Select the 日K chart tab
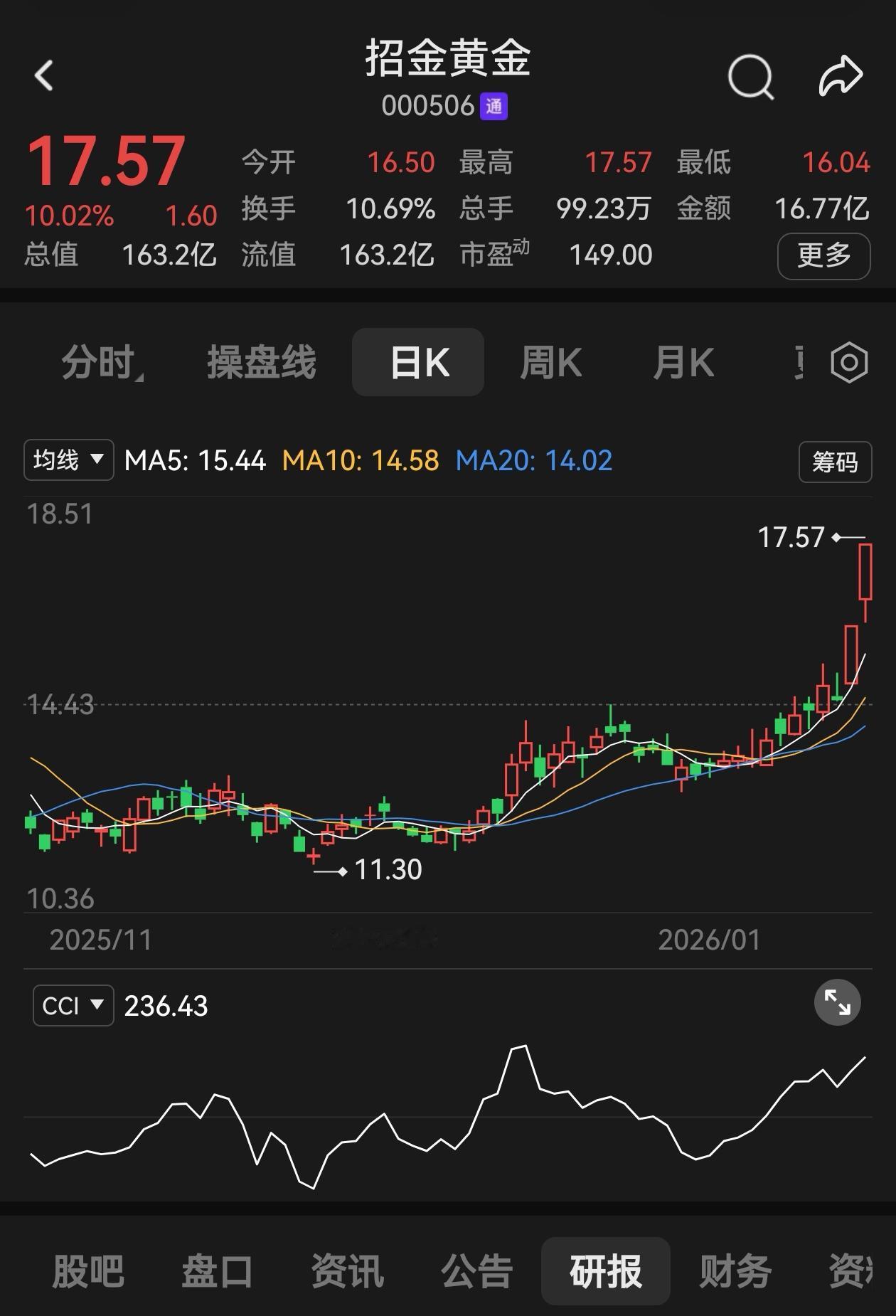The image size is (896, 1316). coord(418,362)
